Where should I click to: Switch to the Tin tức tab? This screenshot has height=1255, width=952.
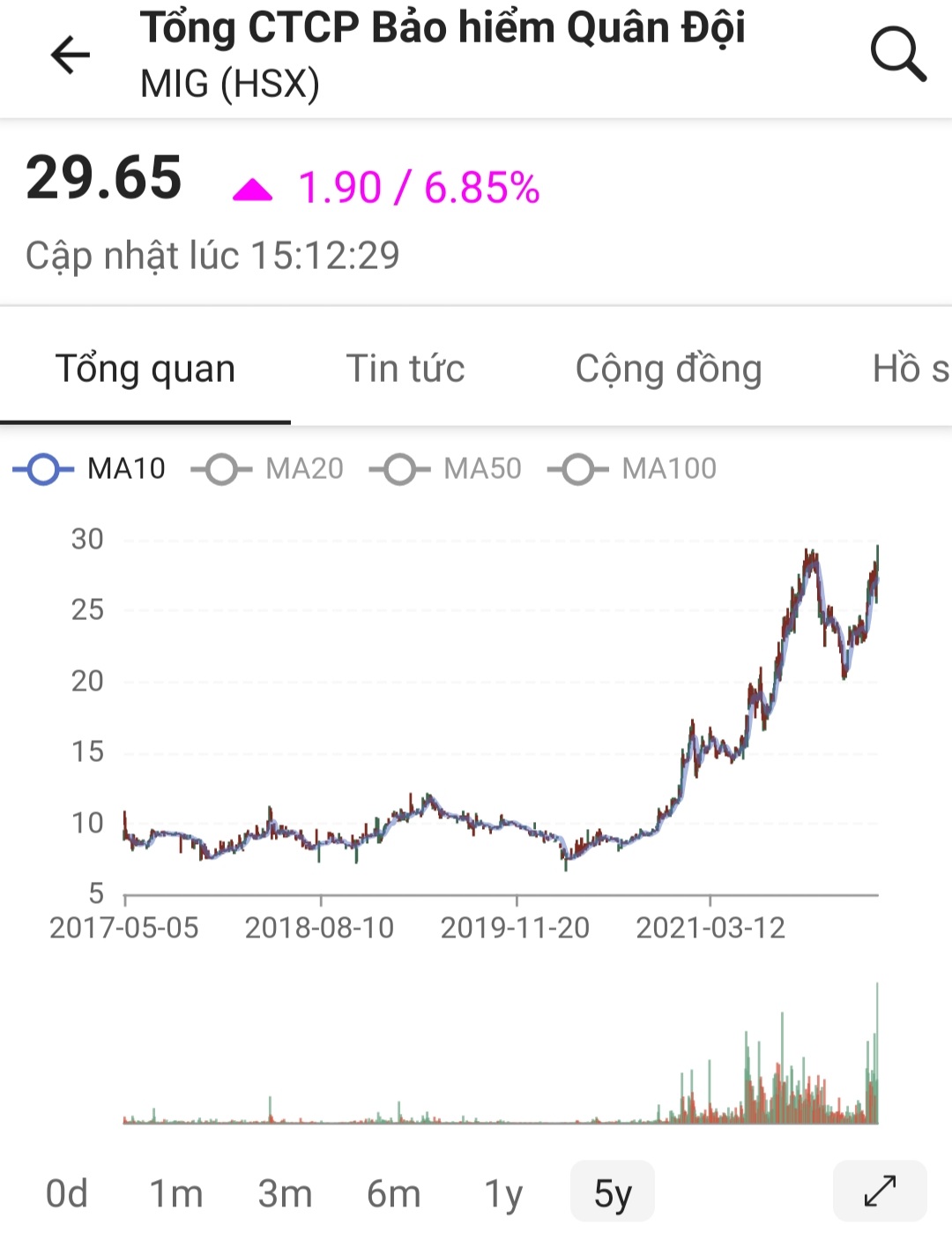(x=405, y=369)
